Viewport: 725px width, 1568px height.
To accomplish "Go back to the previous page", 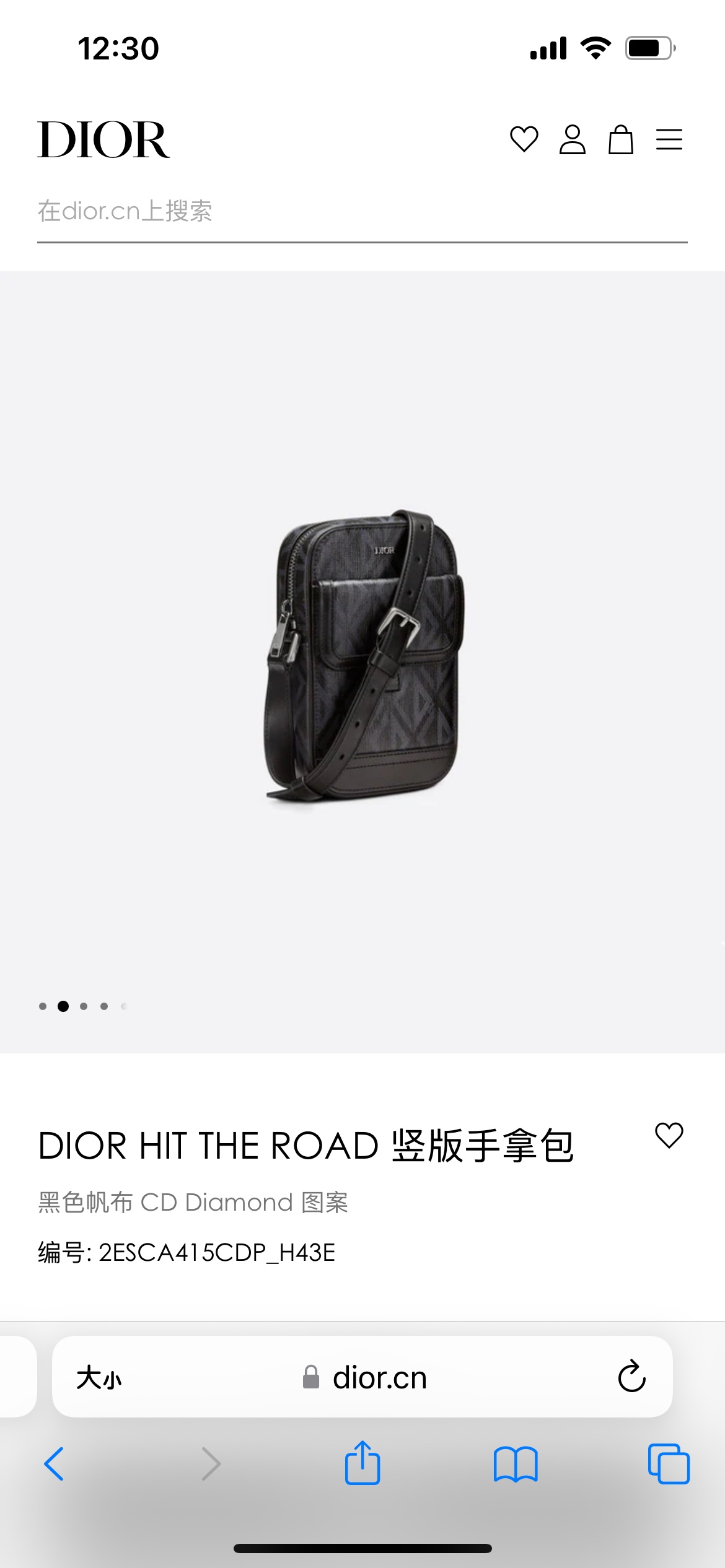I will tap(55, 1464).
